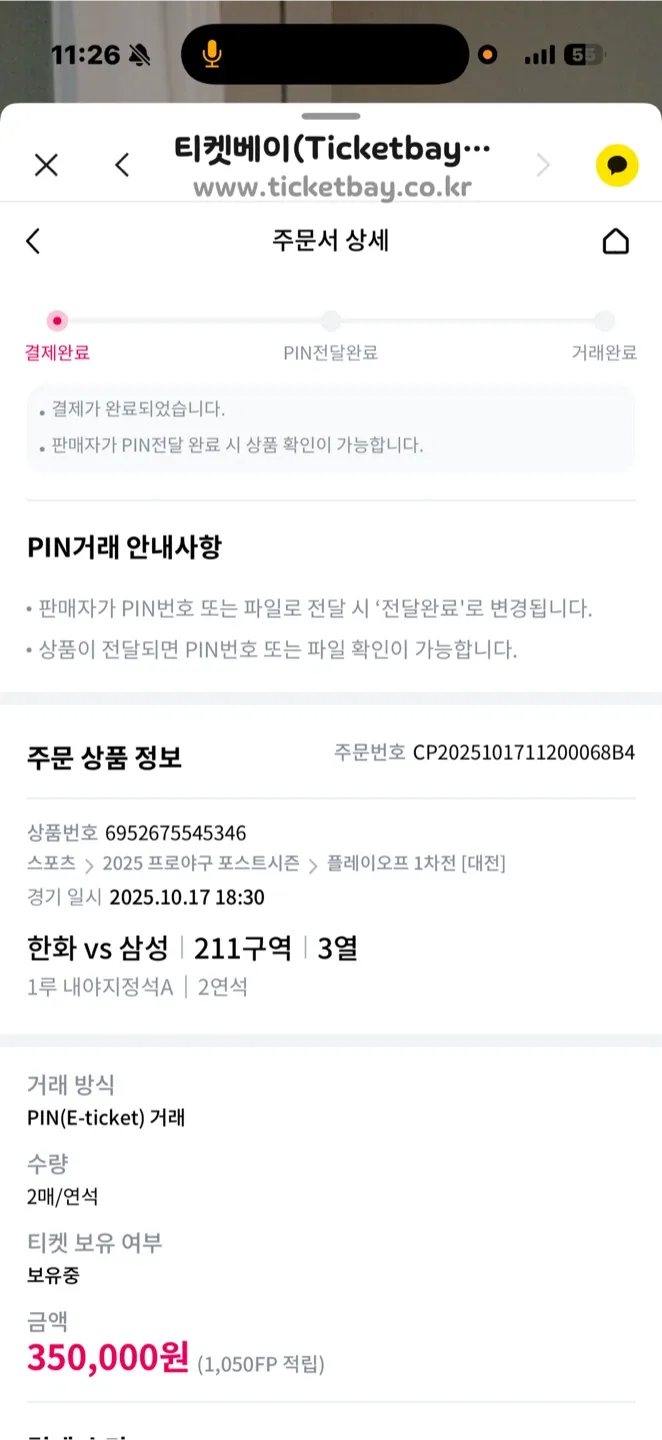Go back in the Ticketbay browser
This screenshot has width=662, height=1440.
click(122, 165)
